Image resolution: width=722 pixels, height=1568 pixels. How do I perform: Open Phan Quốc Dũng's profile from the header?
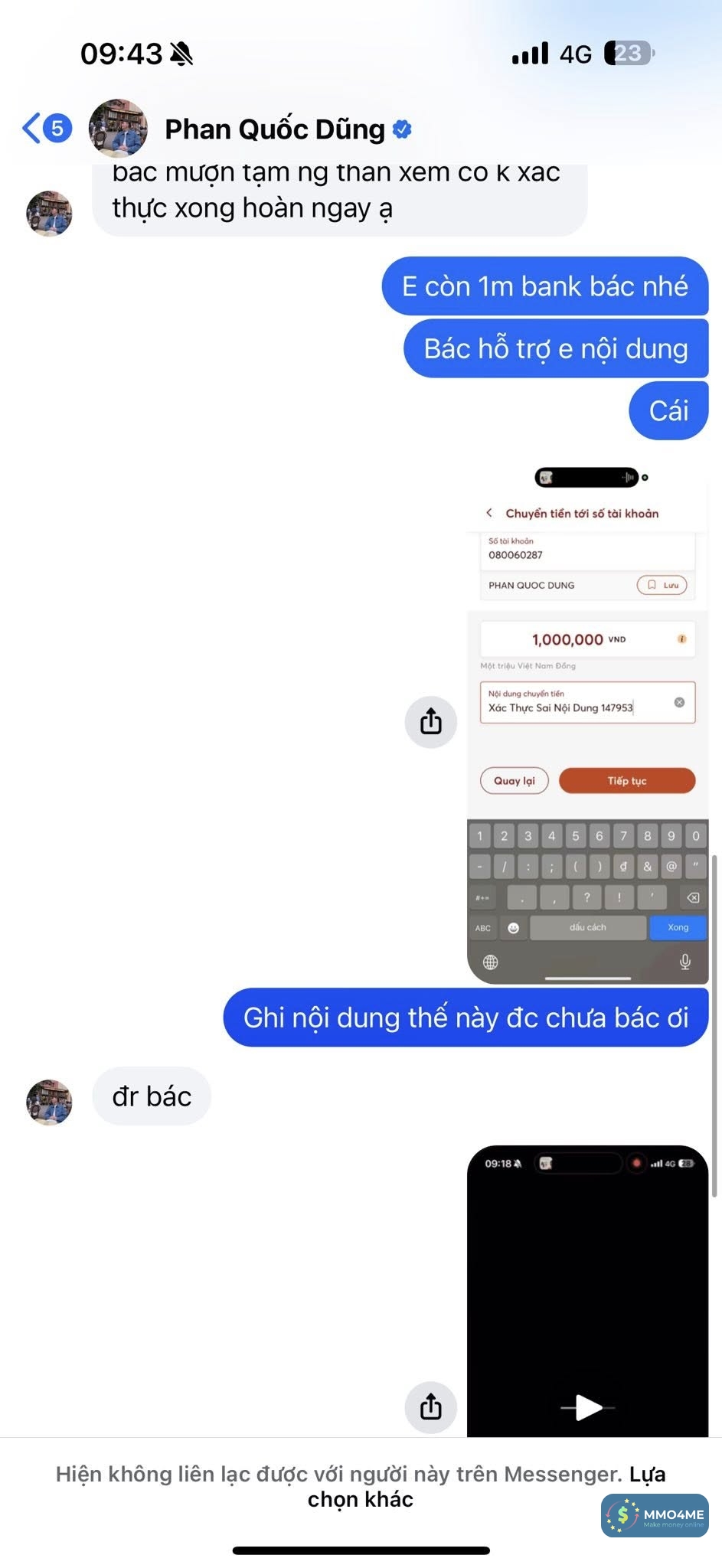click(x=274, y=129)
